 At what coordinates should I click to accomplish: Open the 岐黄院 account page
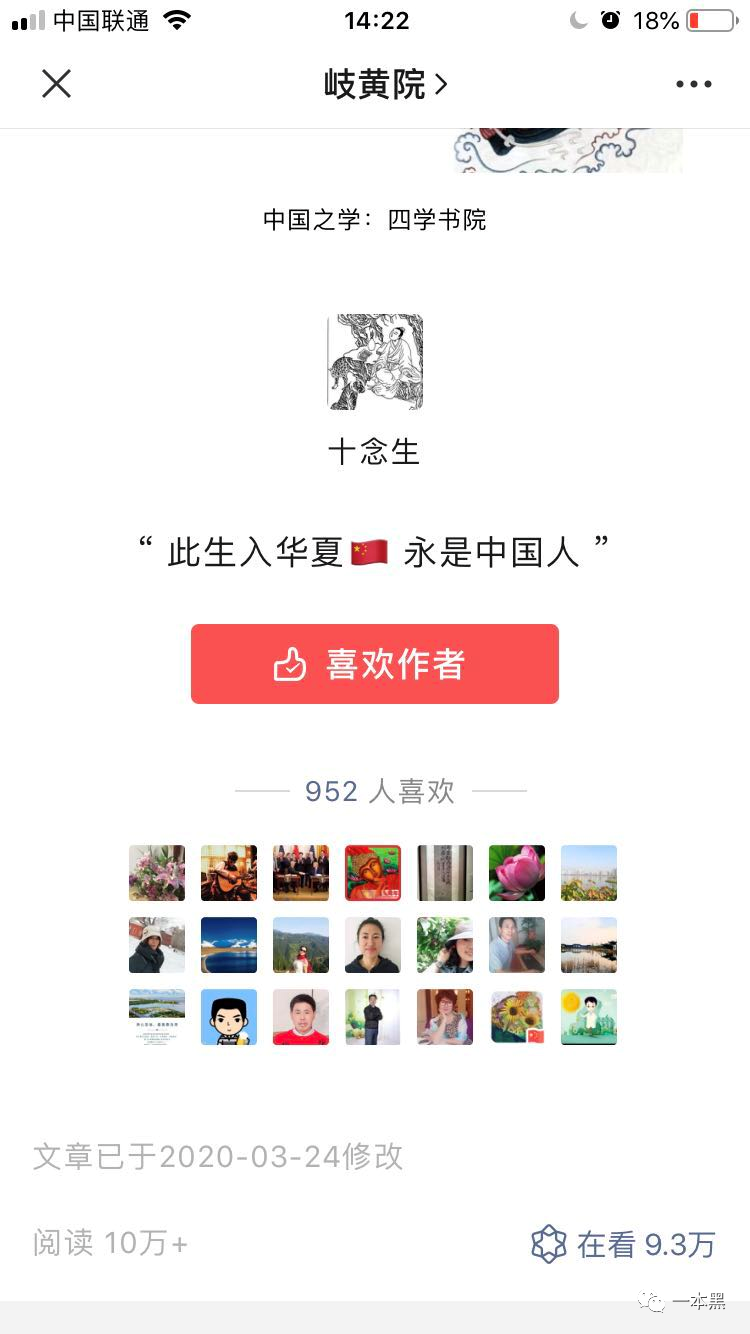click(385, 84)
